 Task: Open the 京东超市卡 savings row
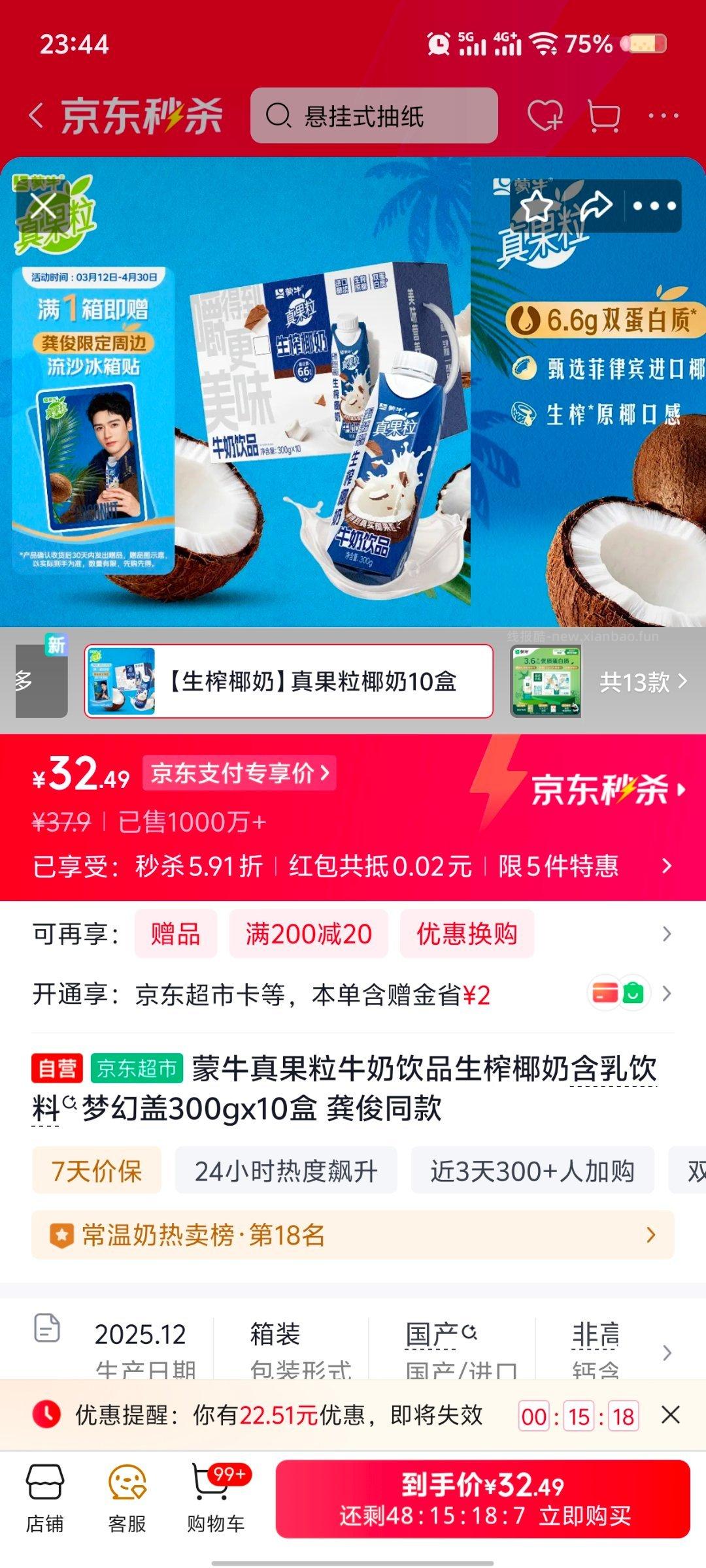(x=353, y=995)
